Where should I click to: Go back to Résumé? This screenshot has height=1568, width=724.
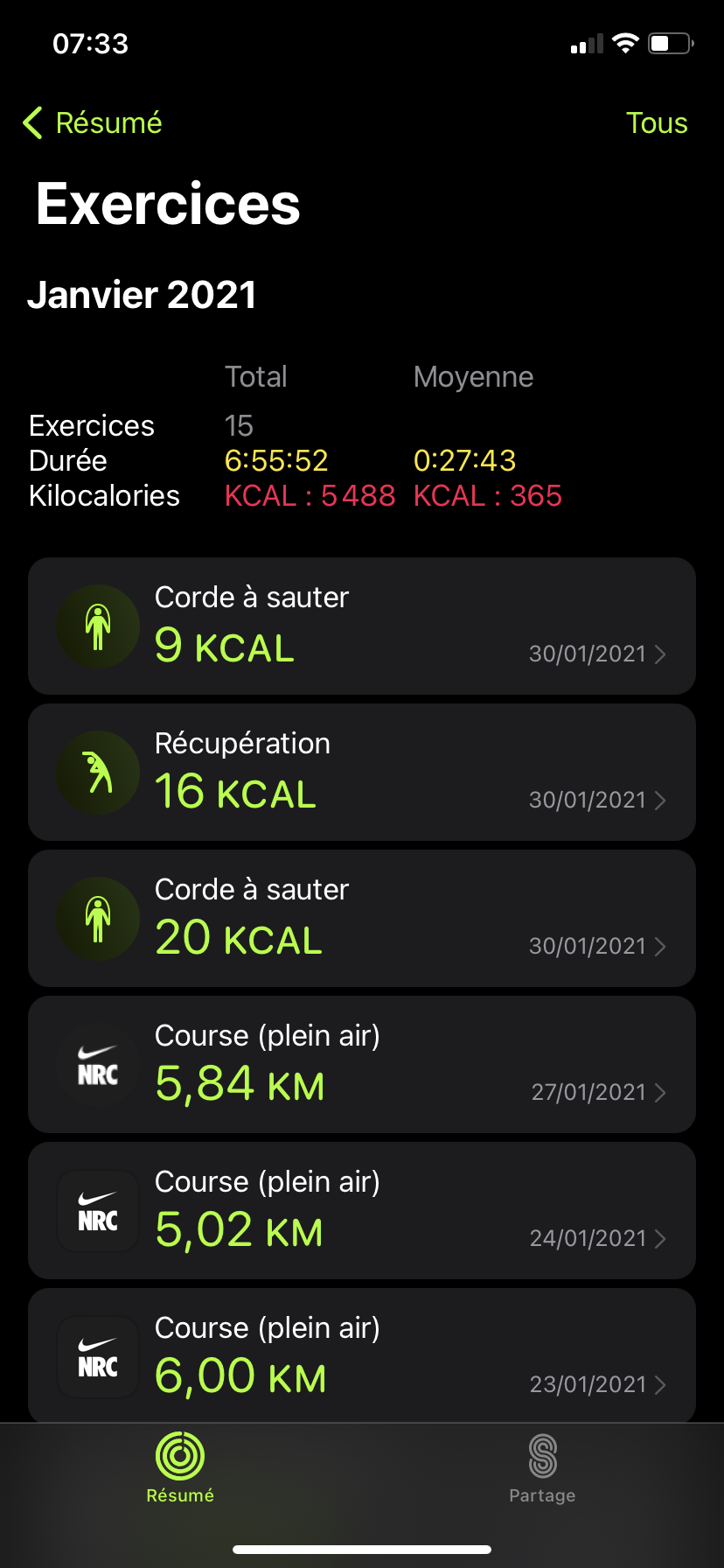coord(93,123)
